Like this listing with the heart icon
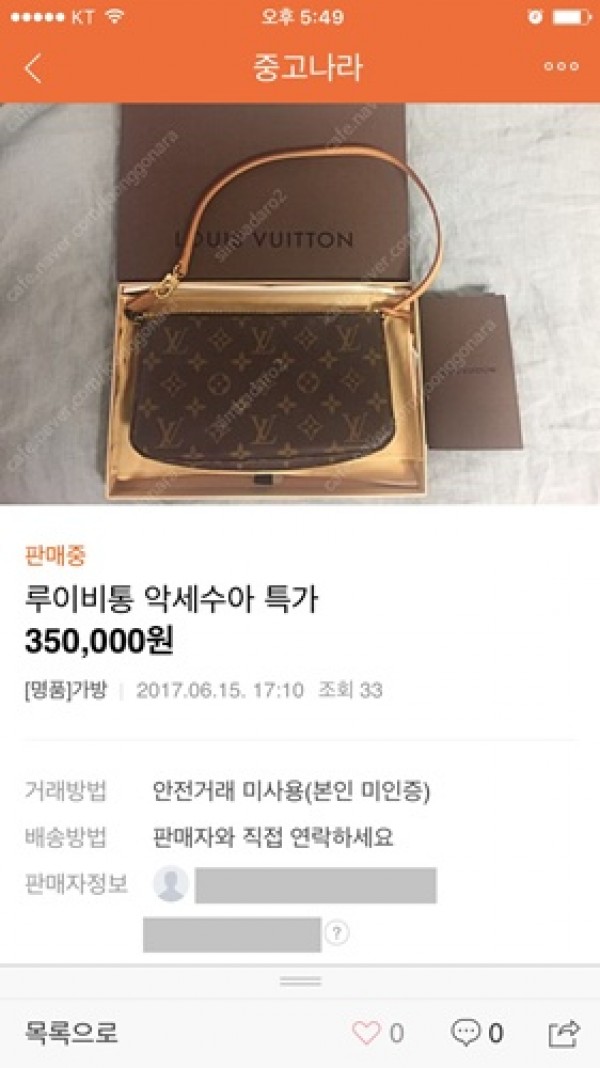Image resolution: width=600 pixels, height=1068 pixels. coord(367,1033)
